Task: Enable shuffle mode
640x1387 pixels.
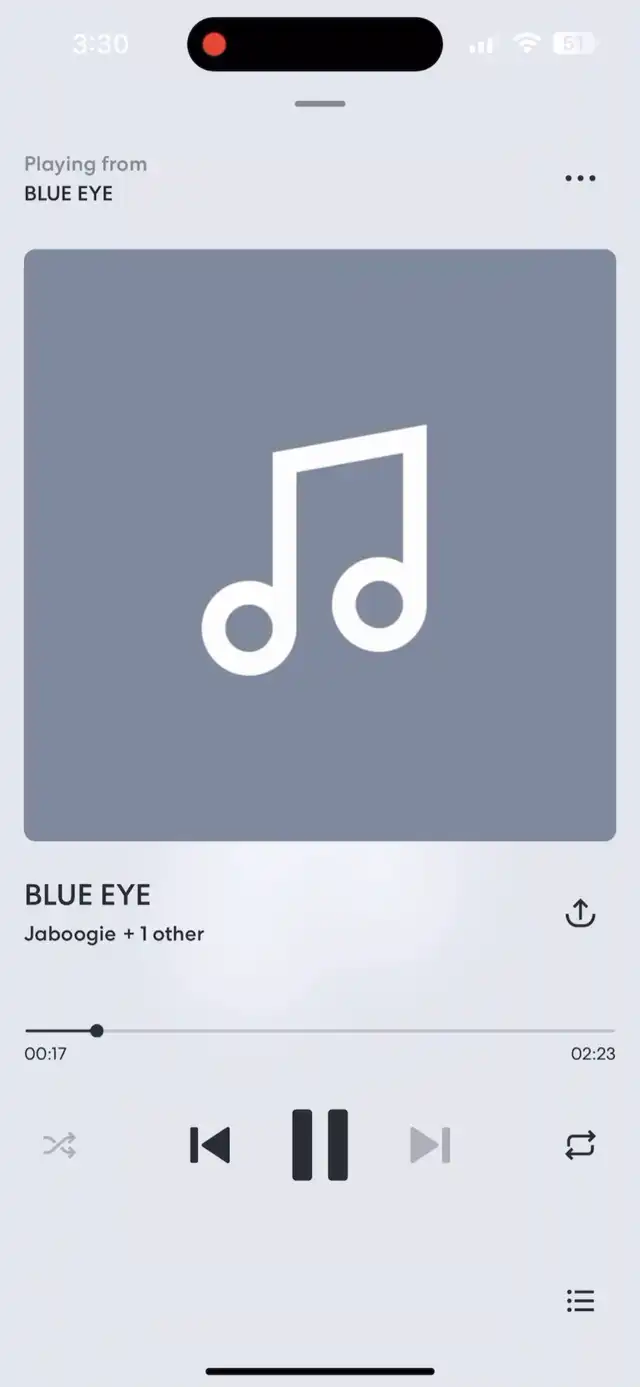Action: click(x=59, y=1145)
